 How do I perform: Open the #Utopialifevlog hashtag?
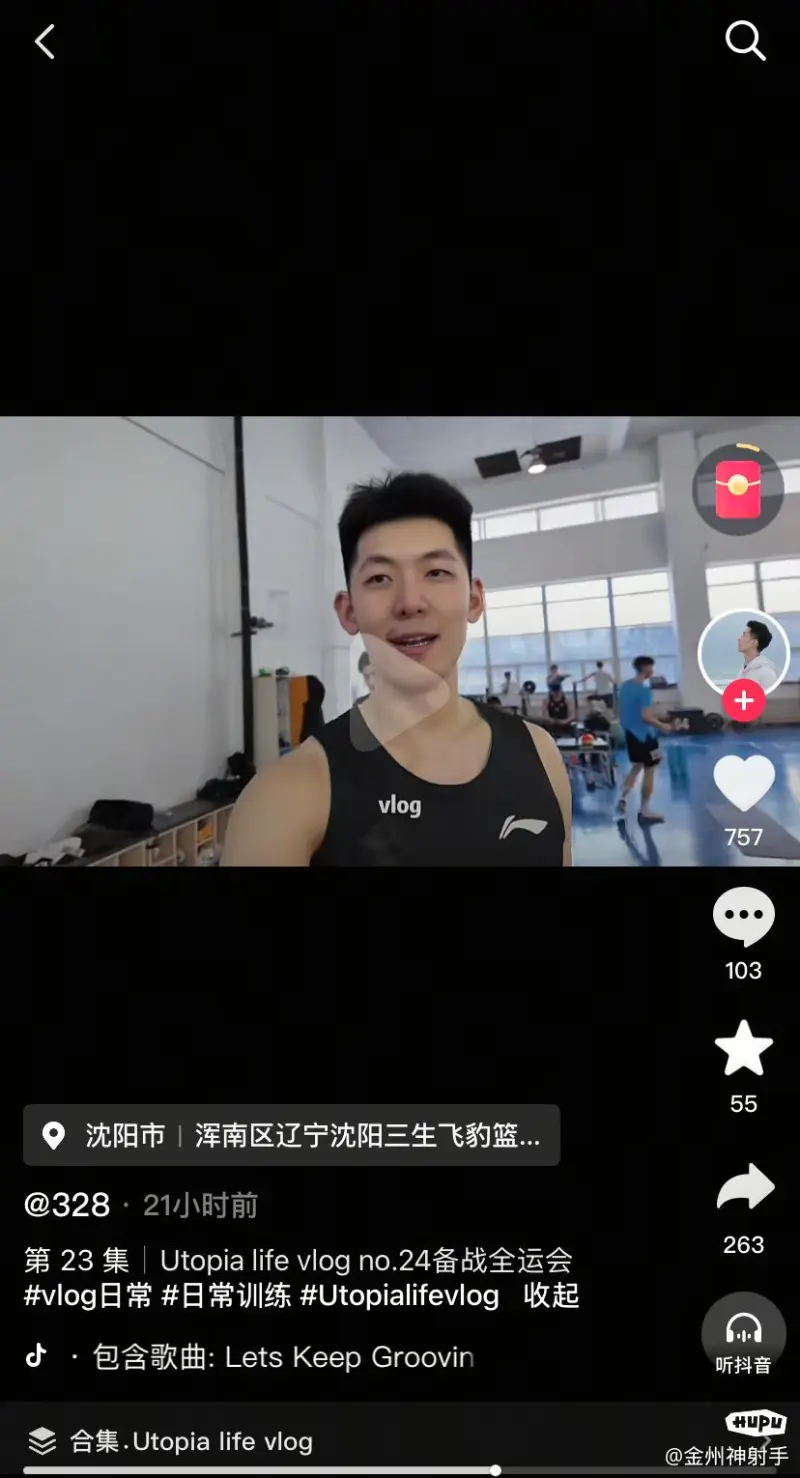[x=399, y=1296]
